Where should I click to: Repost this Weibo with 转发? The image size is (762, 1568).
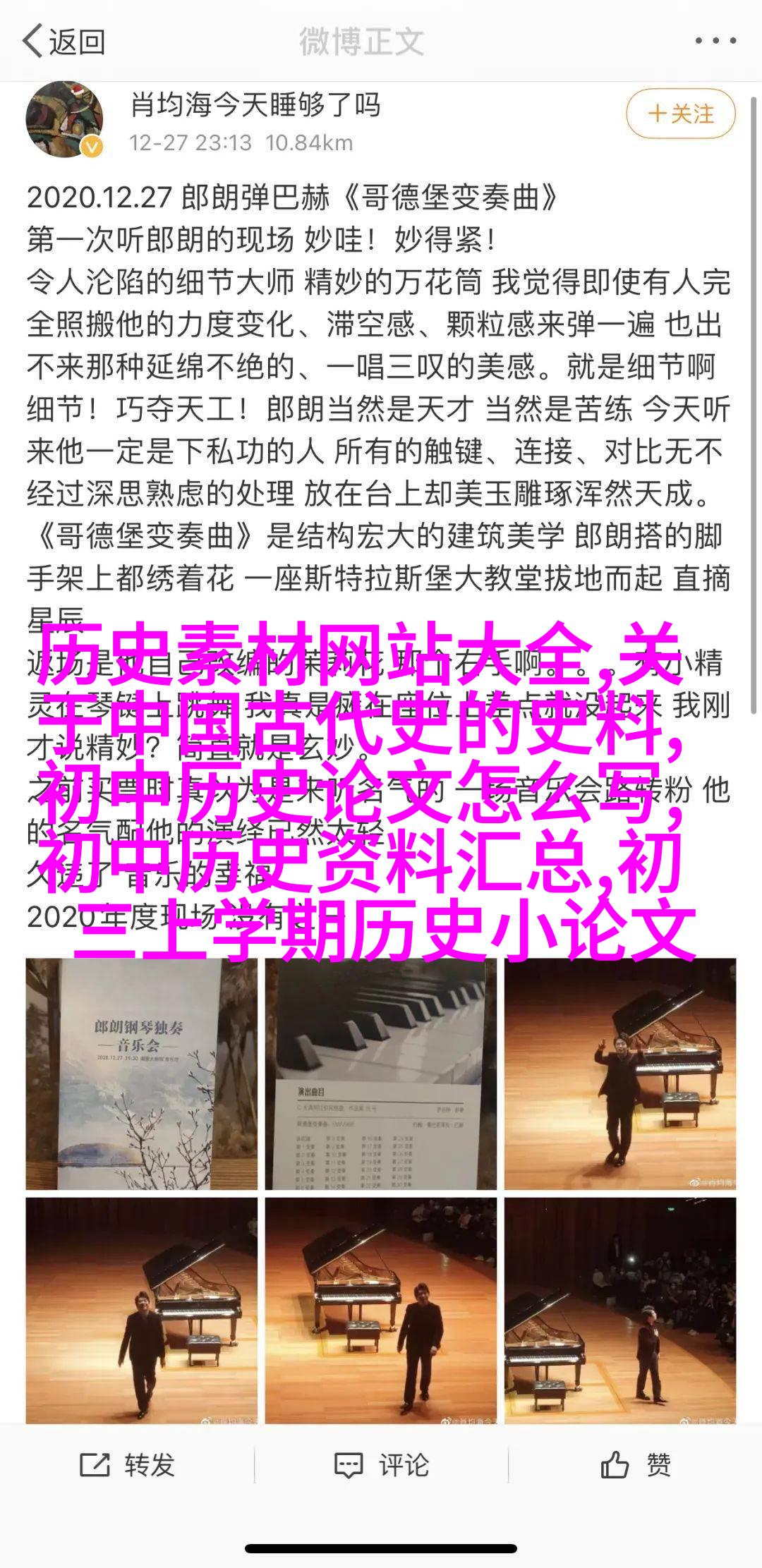[127, 1465]
